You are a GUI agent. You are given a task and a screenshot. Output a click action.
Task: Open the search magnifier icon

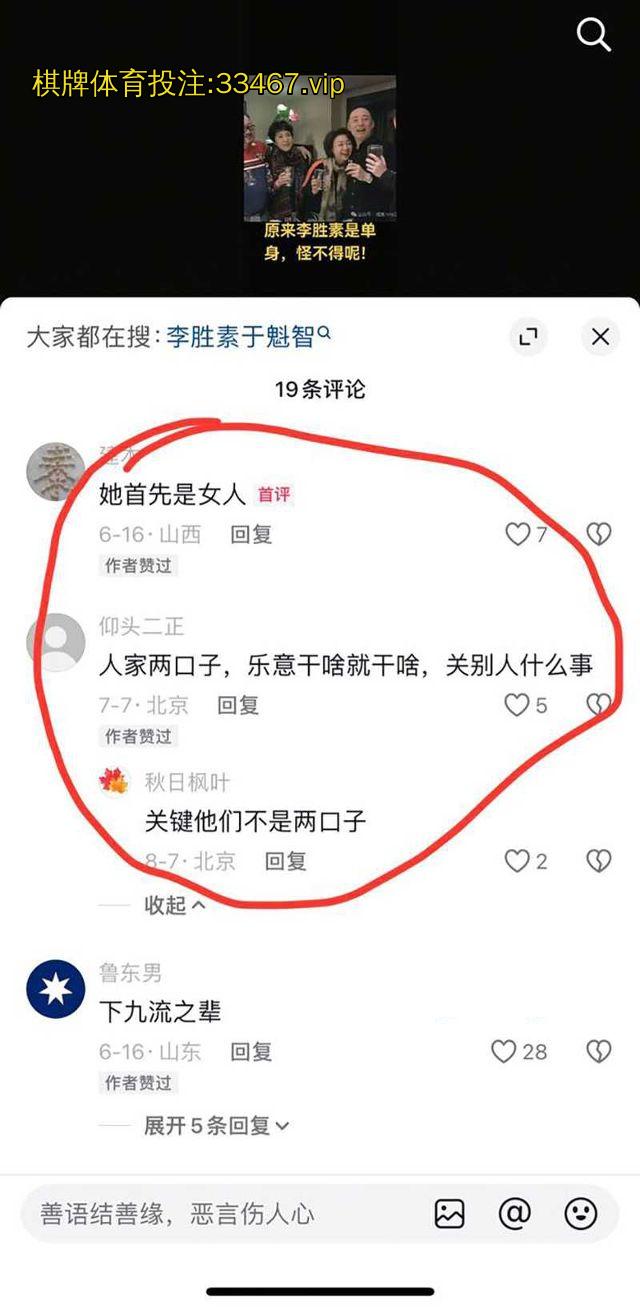pos(594,36)
